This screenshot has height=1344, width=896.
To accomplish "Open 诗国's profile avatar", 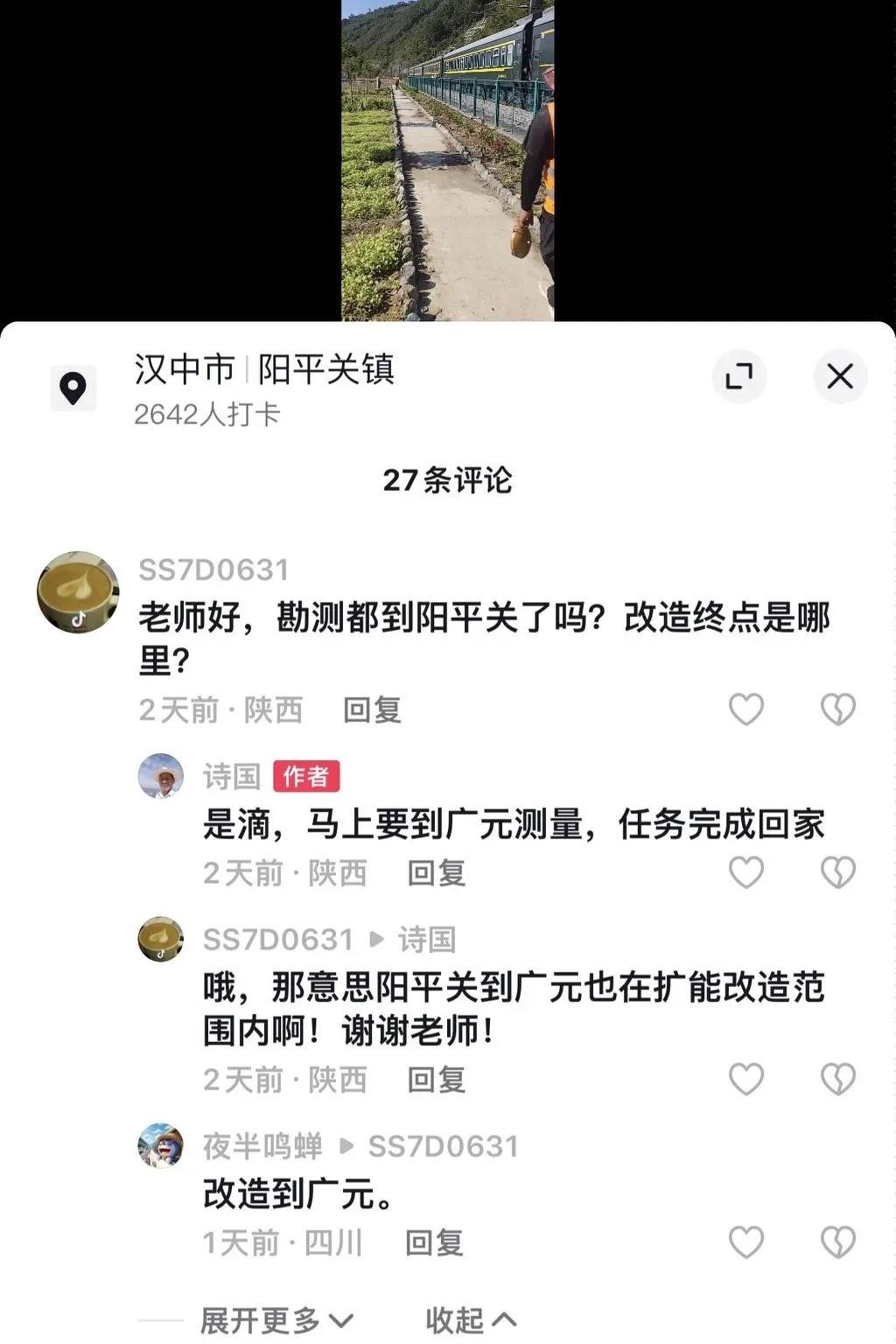I will (161, 776).
